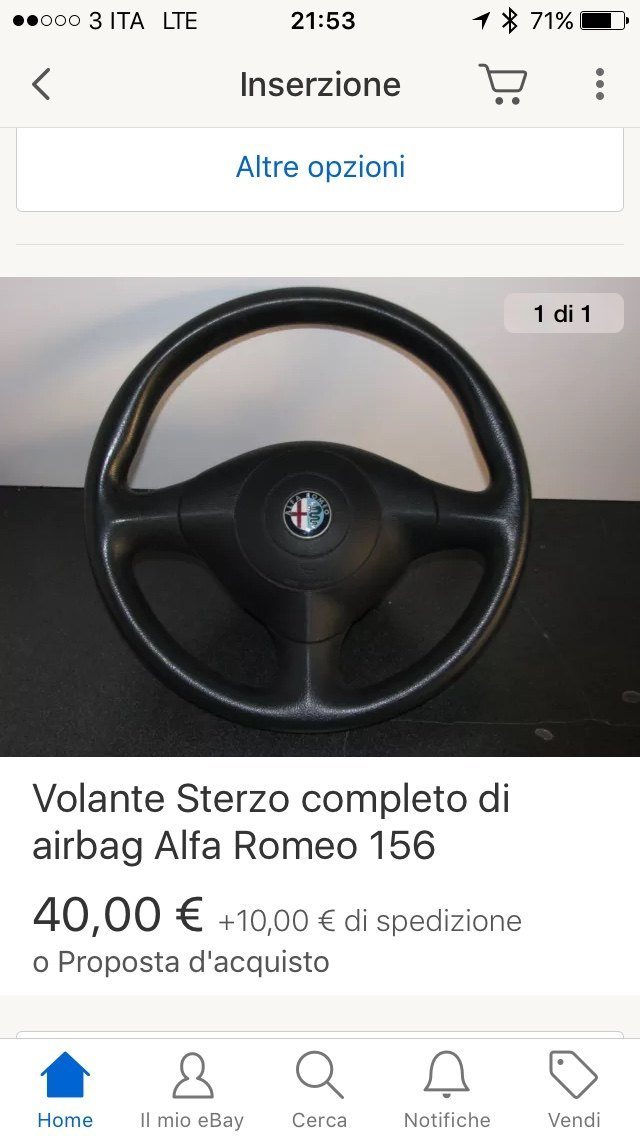The height and width of the screenshot is (1136, 640).
Task: Switch to the Home tab
Action: (x=65, y=1090)
